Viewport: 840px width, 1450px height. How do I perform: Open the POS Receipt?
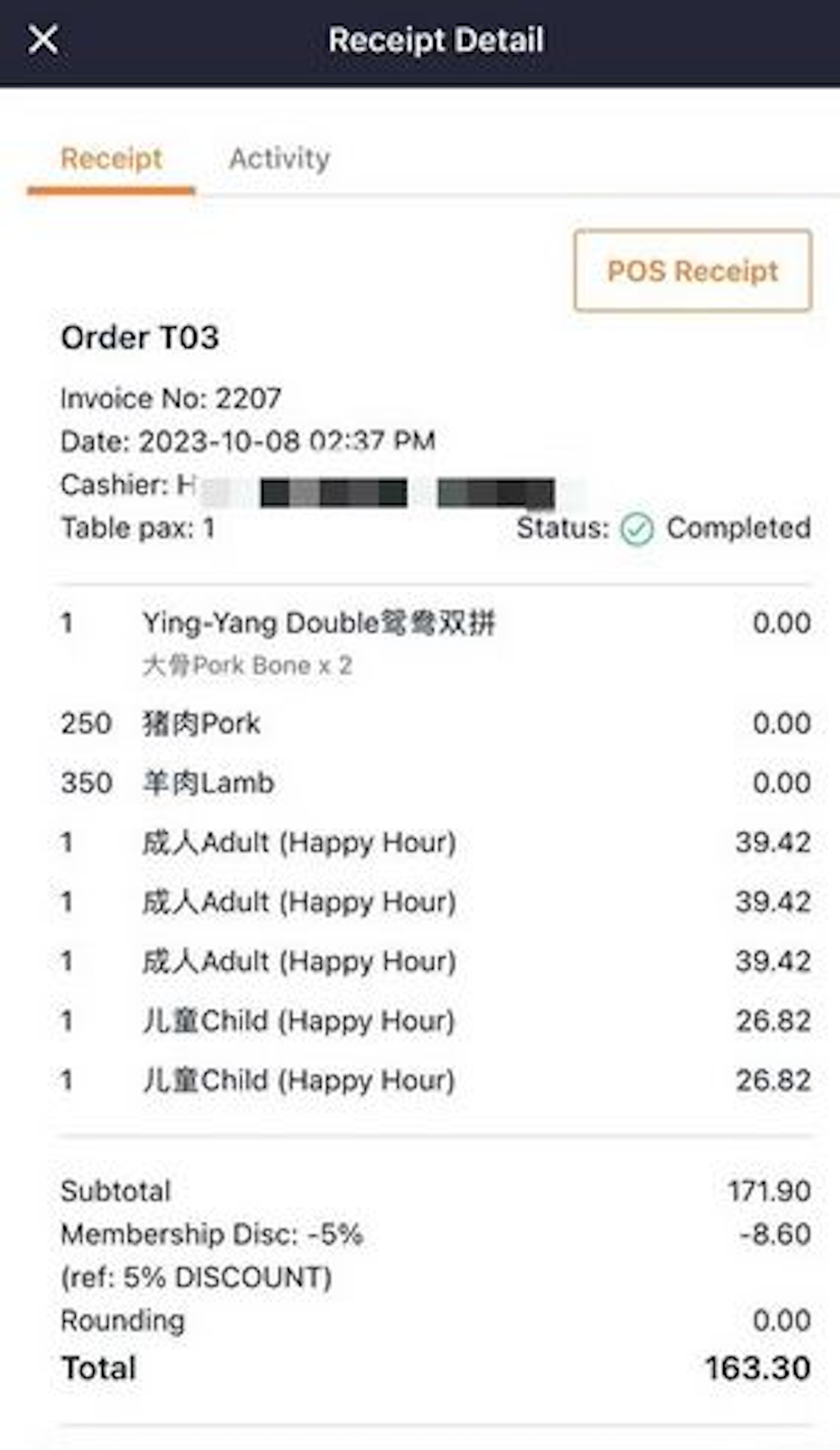point(693,271)
